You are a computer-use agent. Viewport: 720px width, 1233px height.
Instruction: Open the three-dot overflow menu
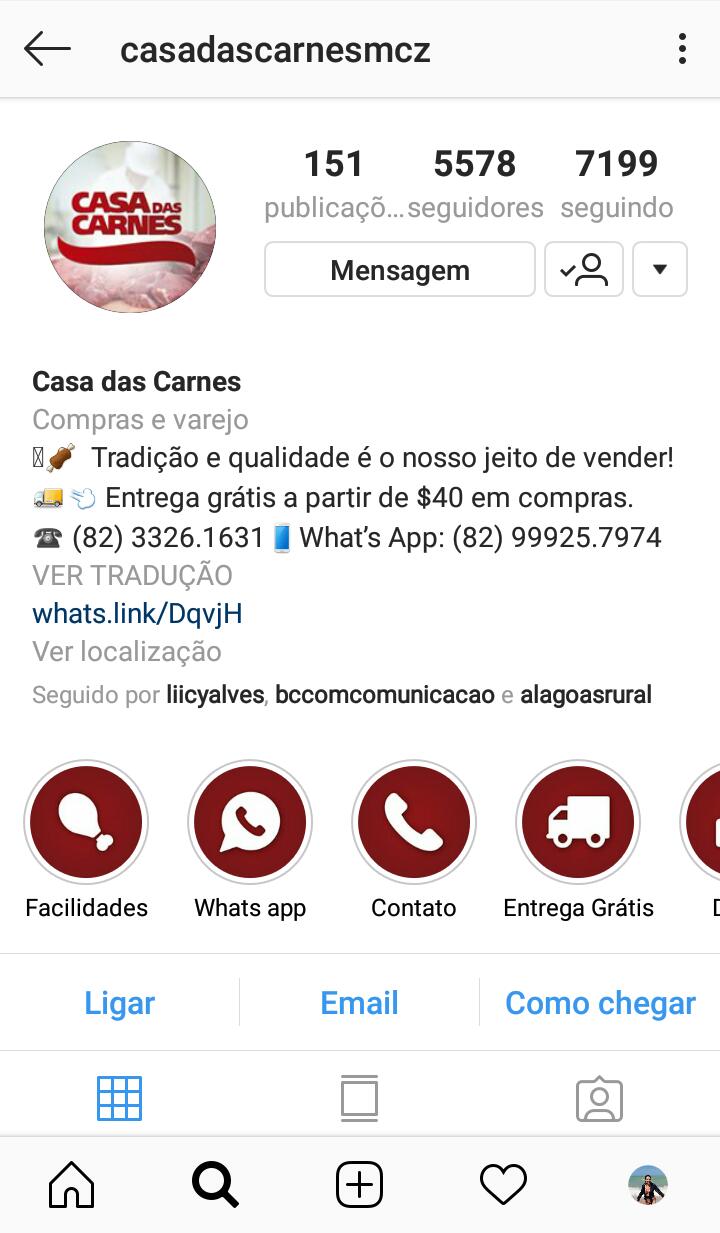(682, 48)
